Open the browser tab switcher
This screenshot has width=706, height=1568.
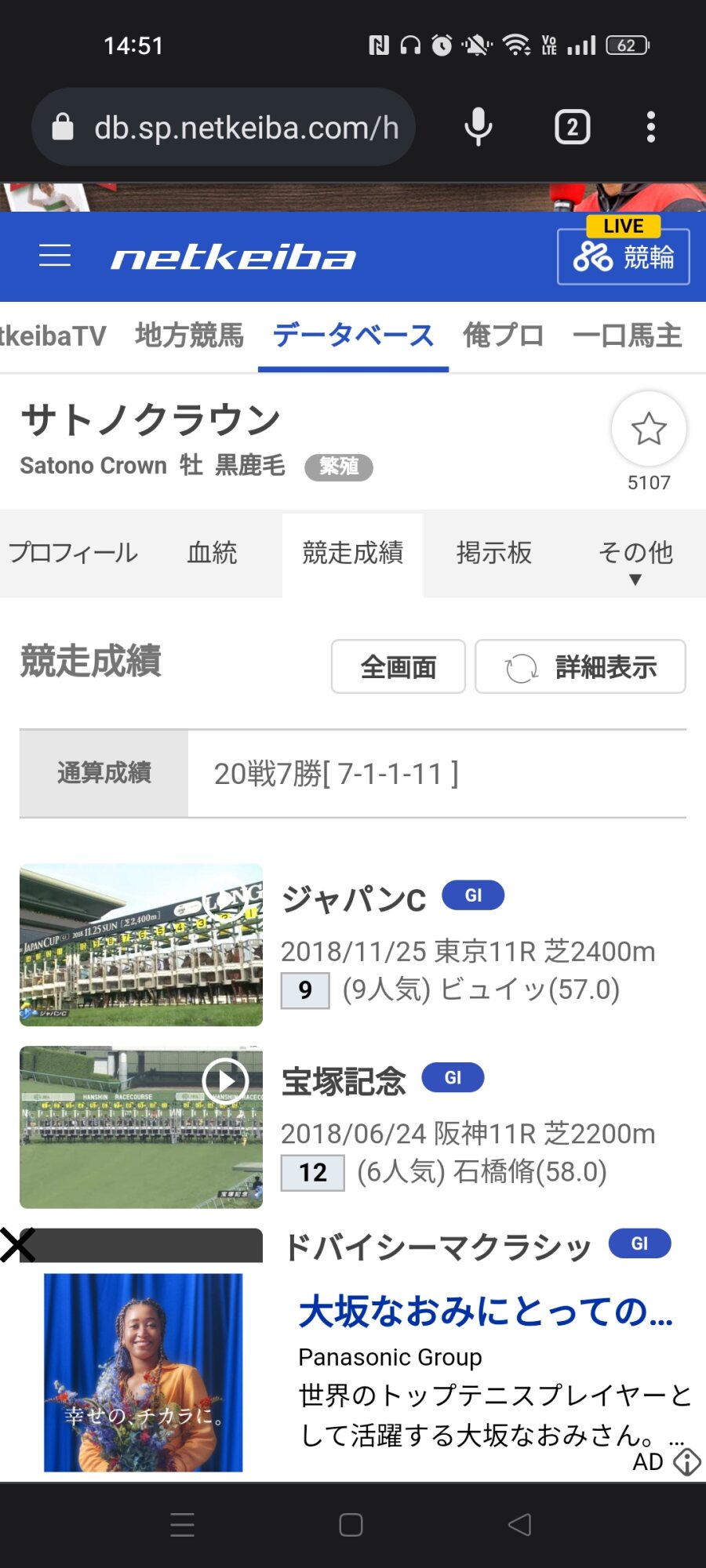572,128
